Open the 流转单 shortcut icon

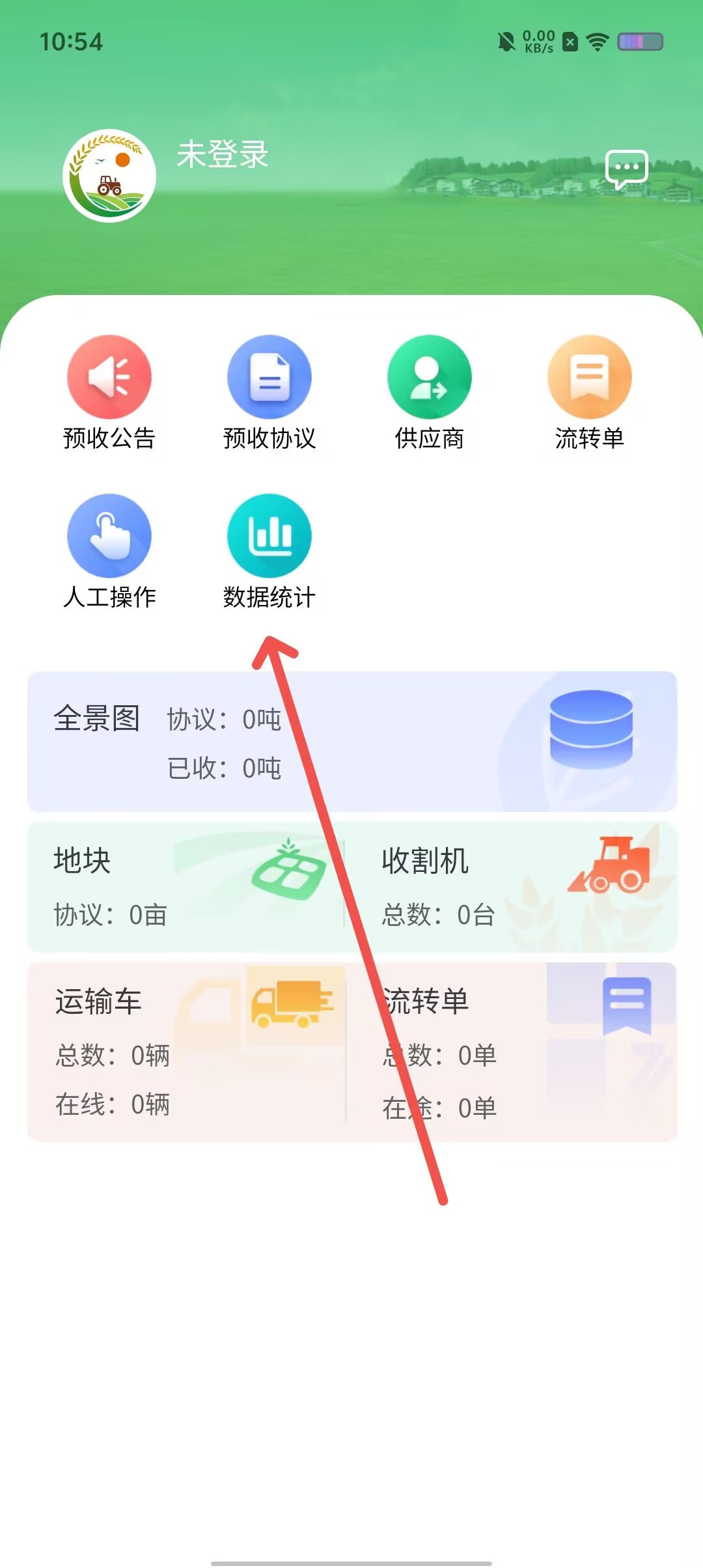tap(590, 392)
